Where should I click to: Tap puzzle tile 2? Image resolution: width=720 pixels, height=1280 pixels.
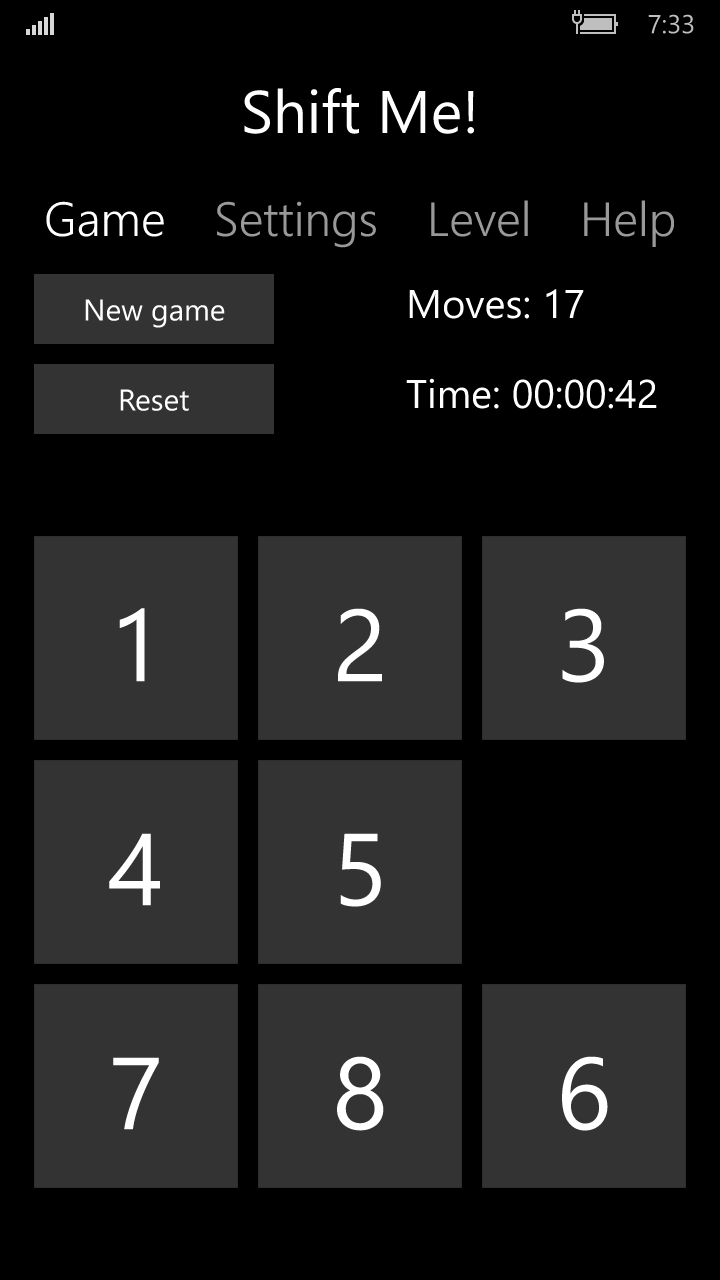(360, 638)
